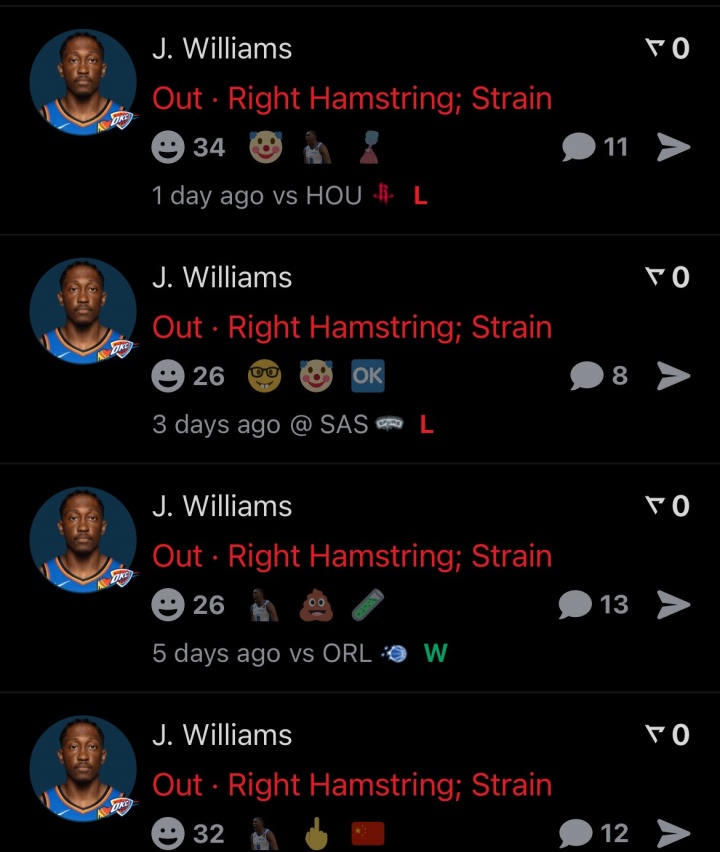Share the post that has 12 comments
The height and width of the screenshot is (852, 720).
(x=674, y=832)
